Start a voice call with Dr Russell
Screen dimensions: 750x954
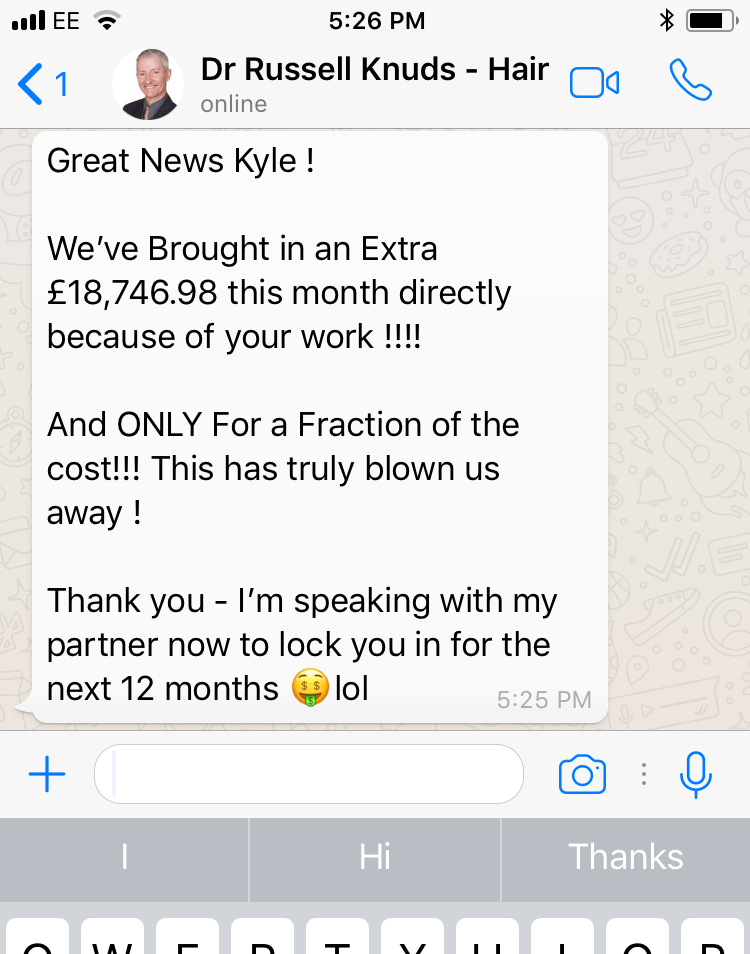point(690,82)
